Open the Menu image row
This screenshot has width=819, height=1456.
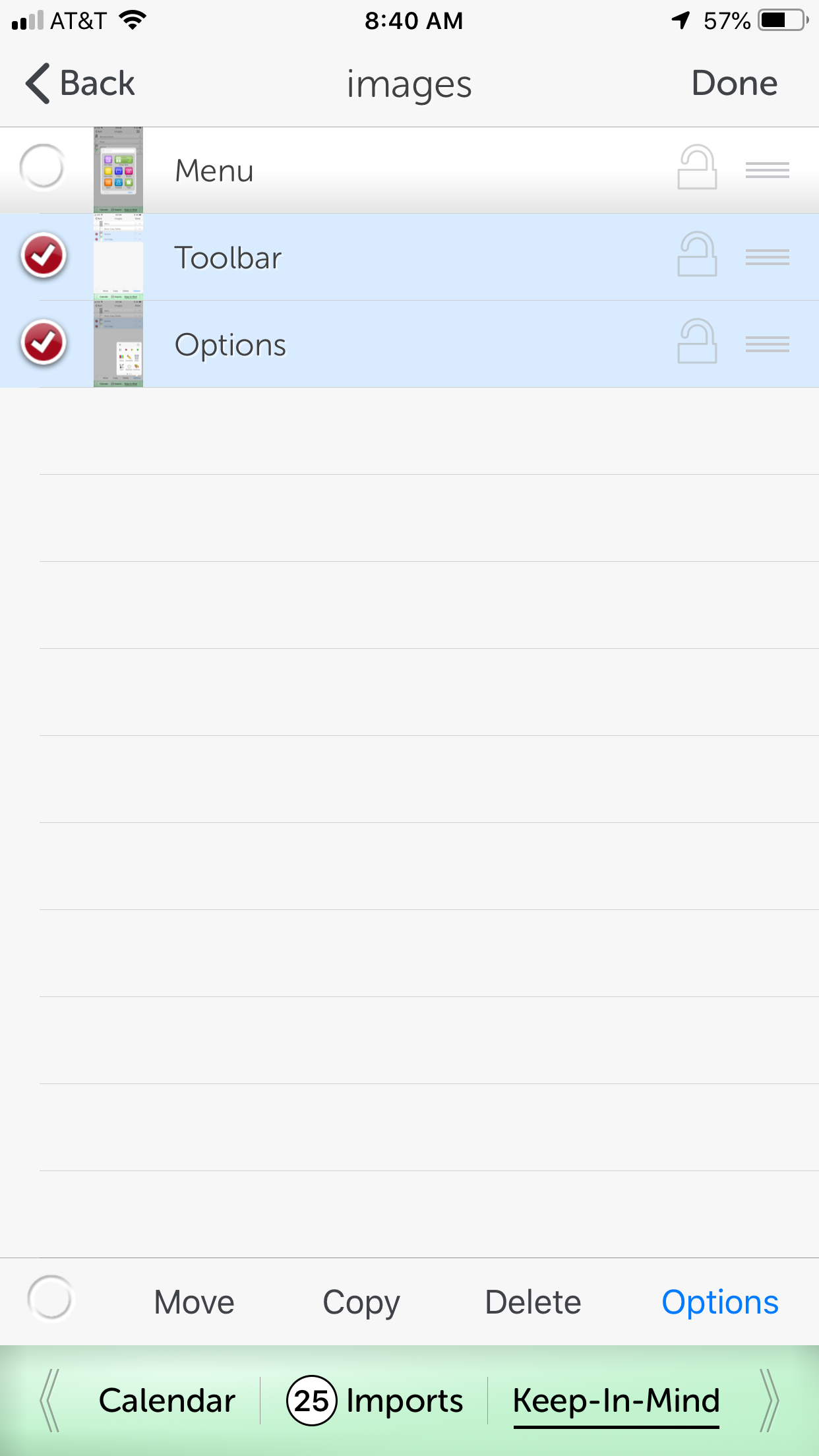[x=409, y=170]
